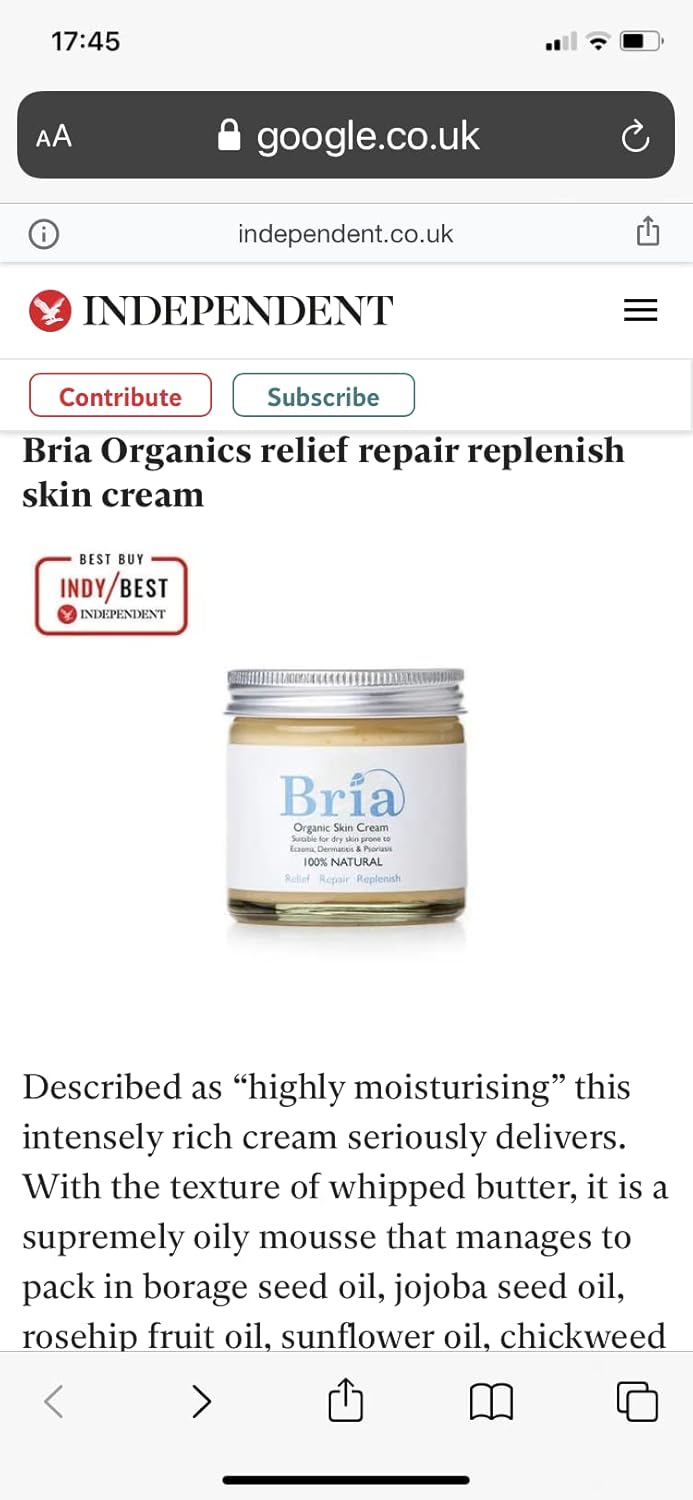Tap the Subscribe button
Screen dimensions: 693x1500
point(323,396)
